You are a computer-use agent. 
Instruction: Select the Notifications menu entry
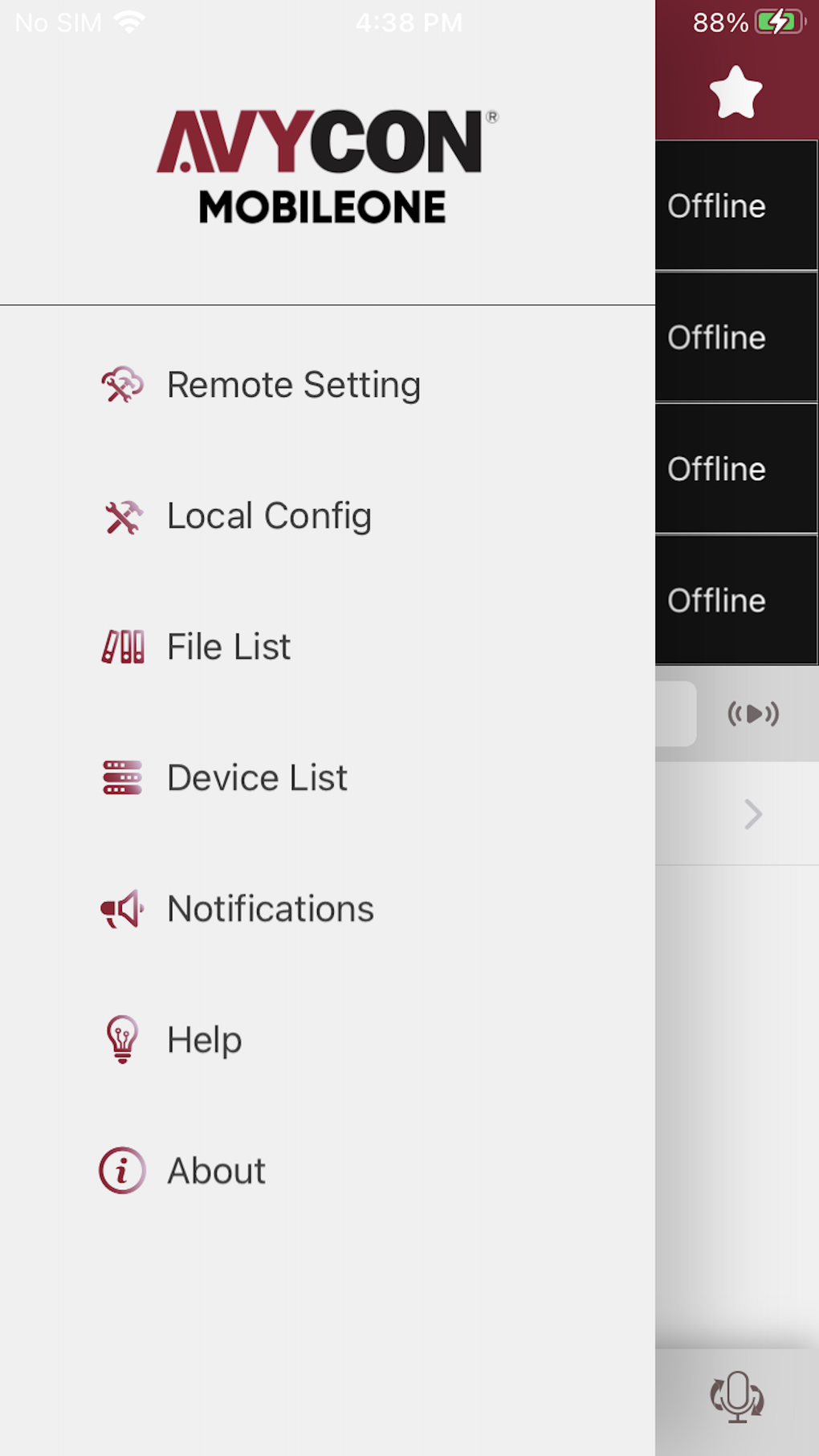(x=270, y=908)
